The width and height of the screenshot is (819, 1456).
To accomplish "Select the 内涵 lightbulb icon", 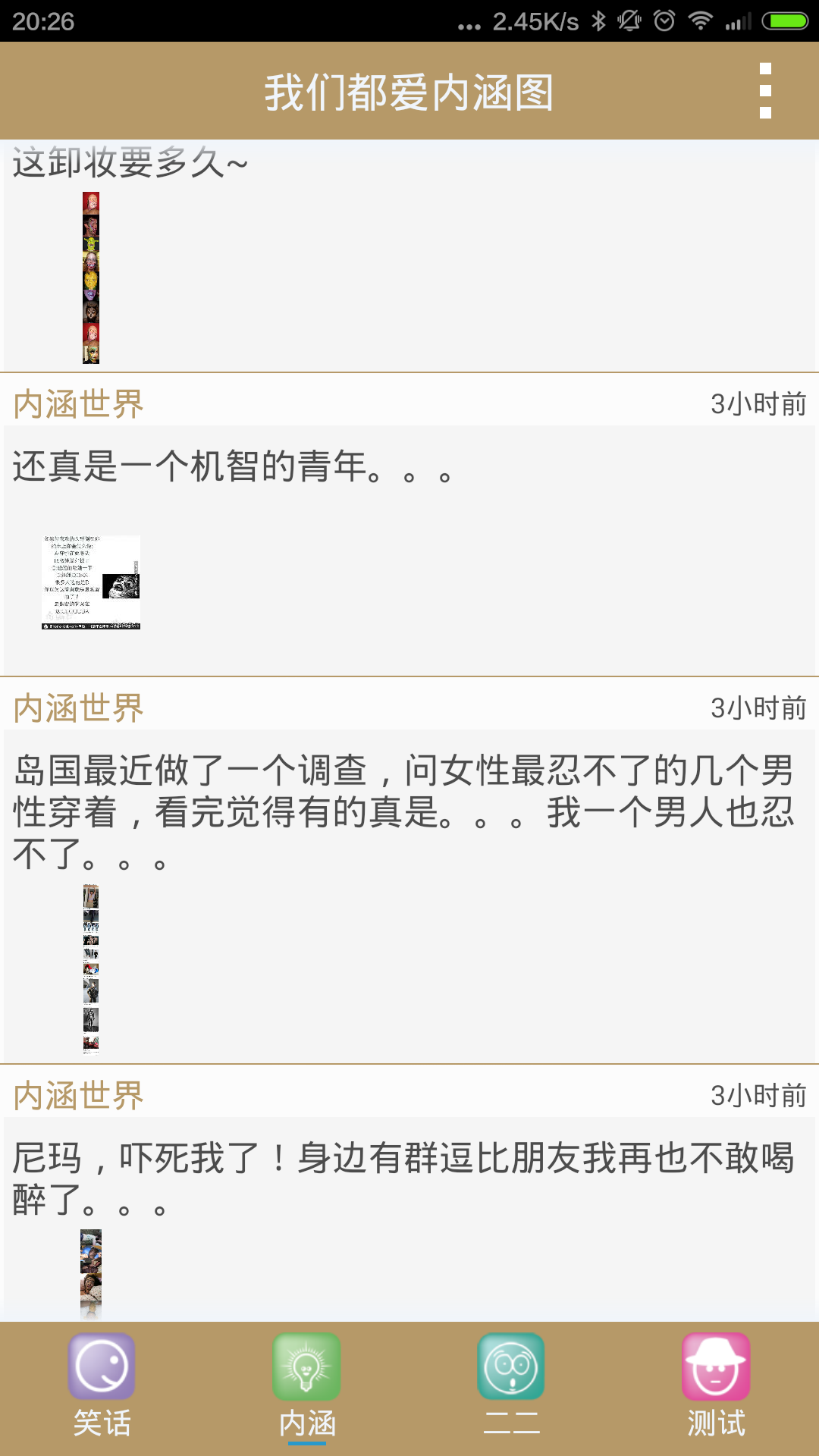I will click(307, 1365).
